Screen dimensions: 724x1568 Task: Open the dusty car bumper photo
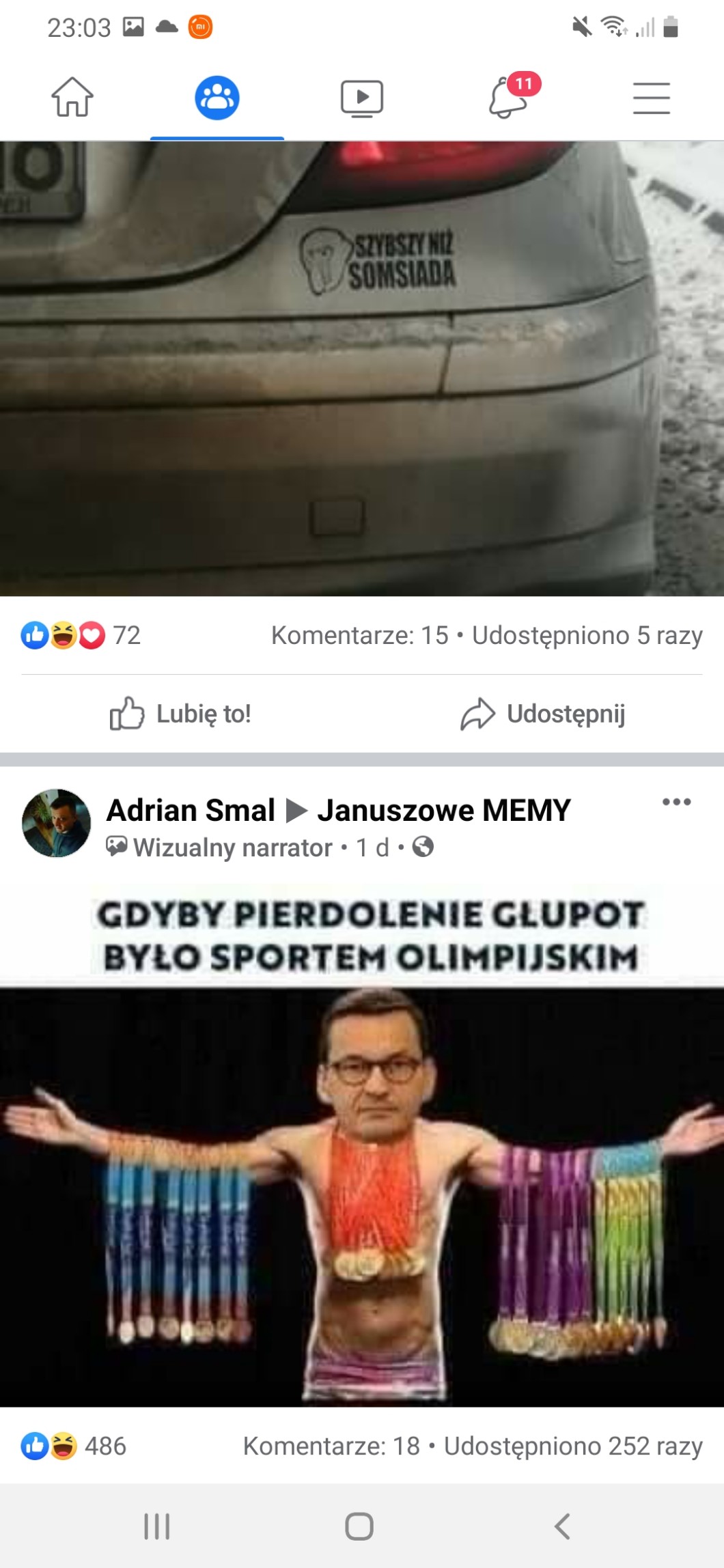point(362,369)
